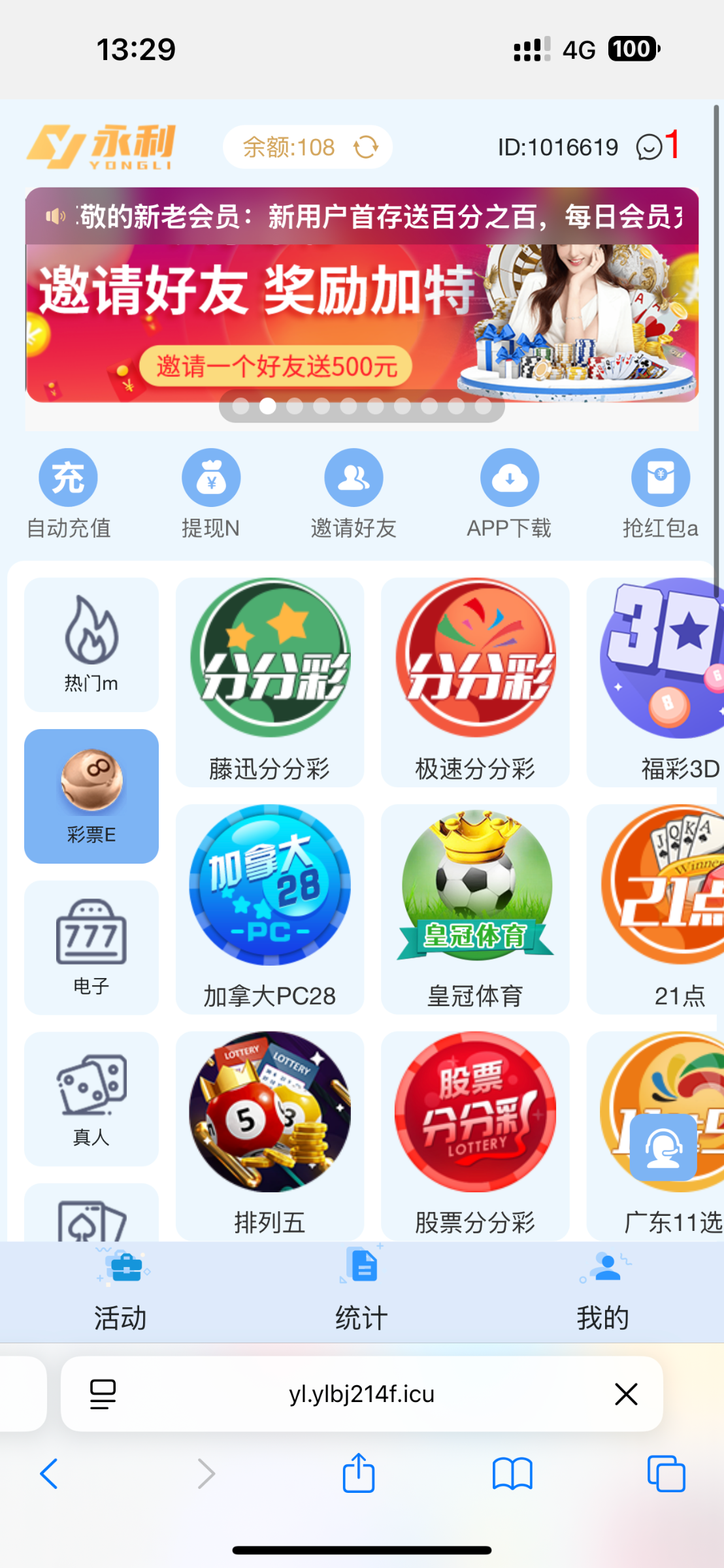The image size is (724, 1568).
Task: Select the 热门 category
Action: click(91, 644)
